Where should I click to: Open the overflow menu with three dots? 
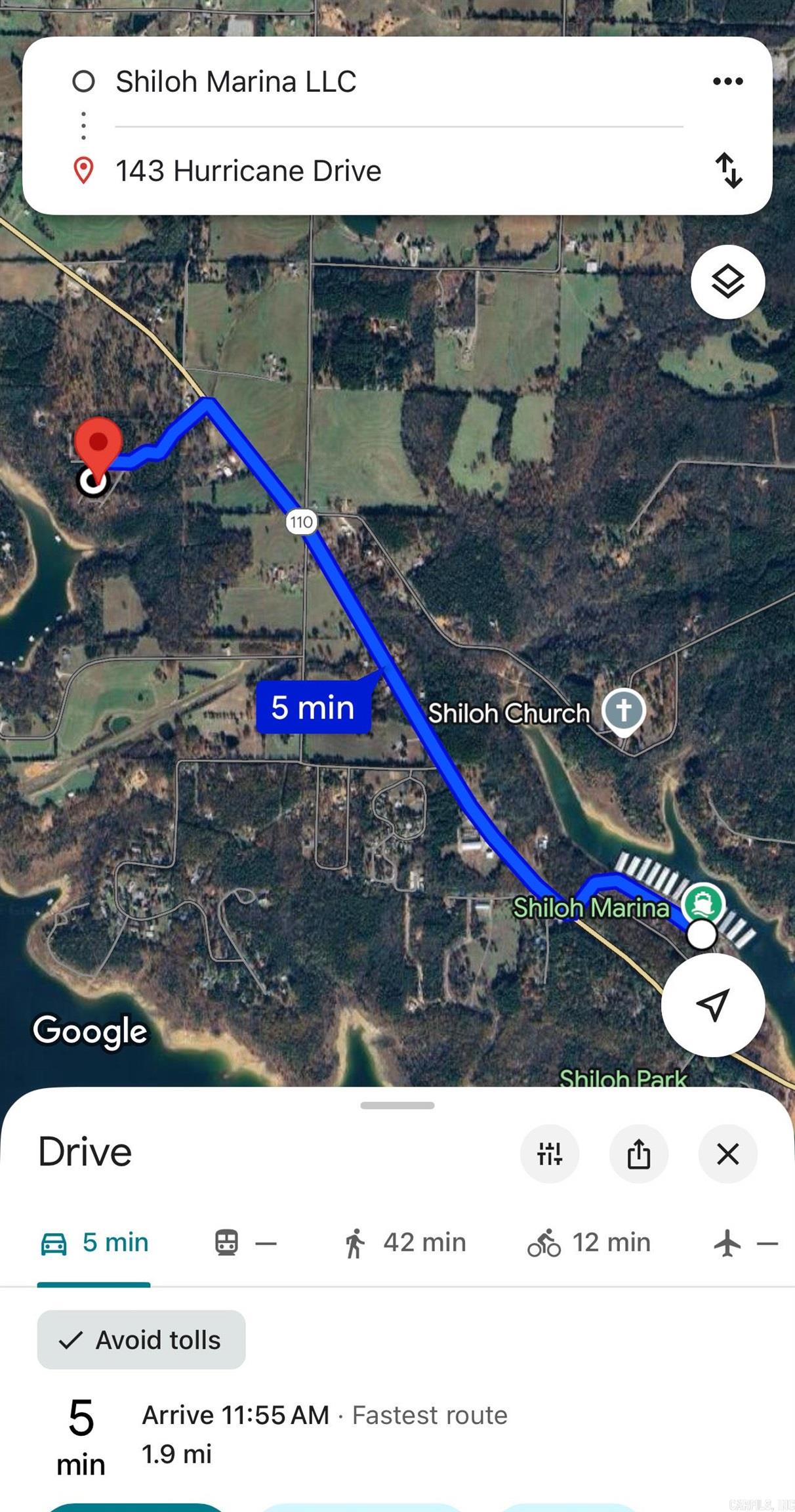tap(727, 81)
